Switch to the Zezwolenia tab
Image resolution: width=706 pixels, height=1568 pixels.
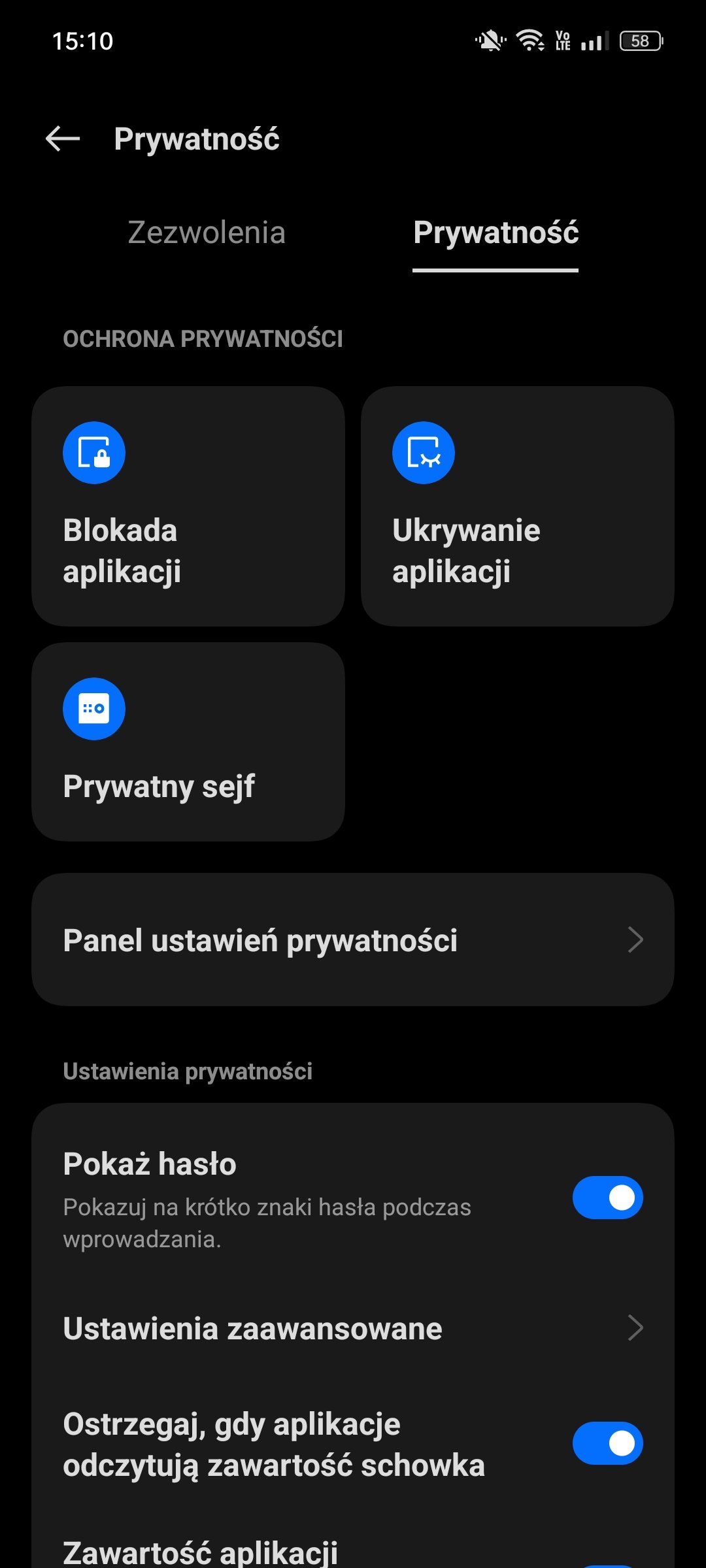(x=207, y=233)
